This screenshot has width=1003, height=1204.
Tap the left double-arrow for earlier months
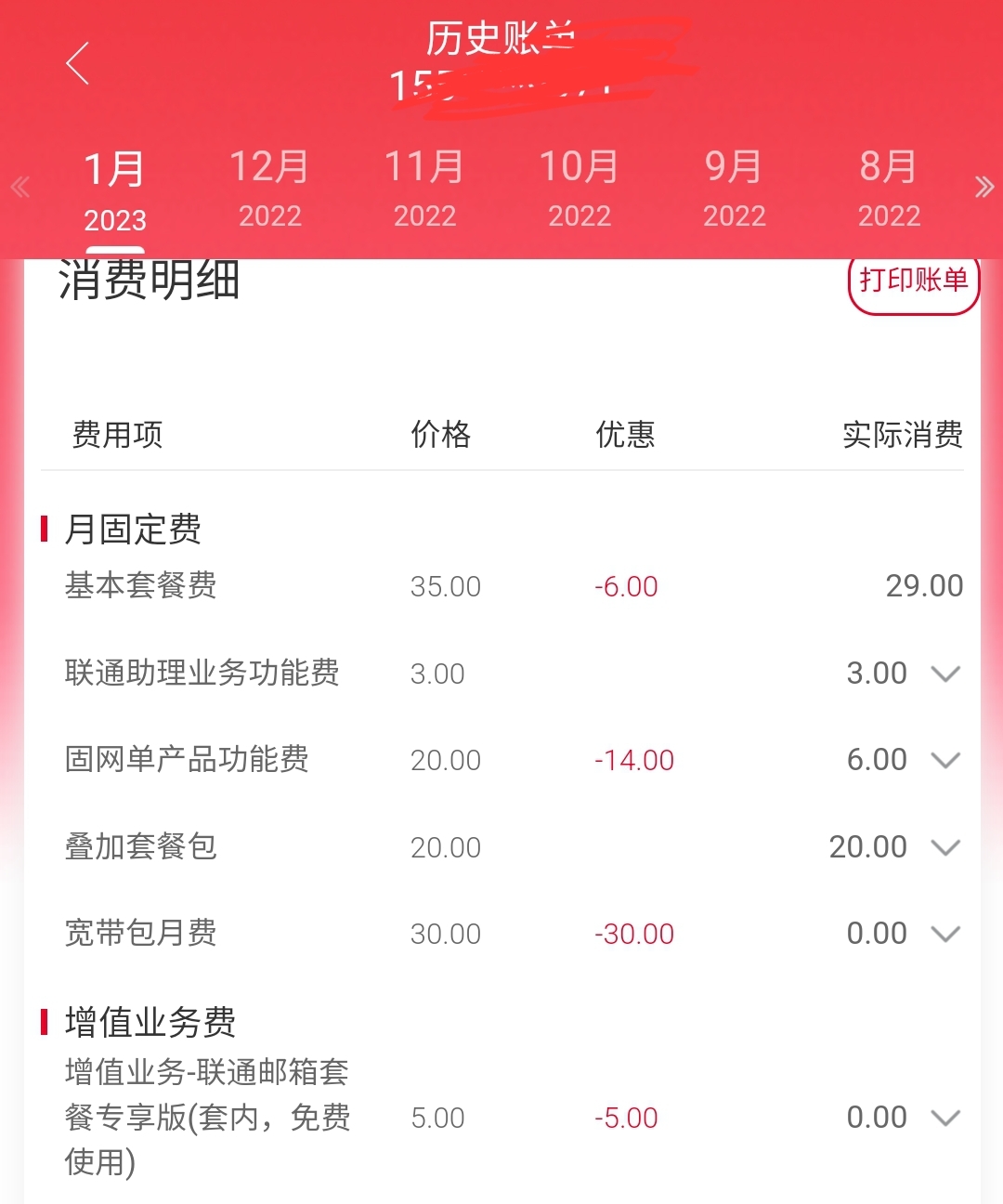pyautogui.click(x=20, y=188)
